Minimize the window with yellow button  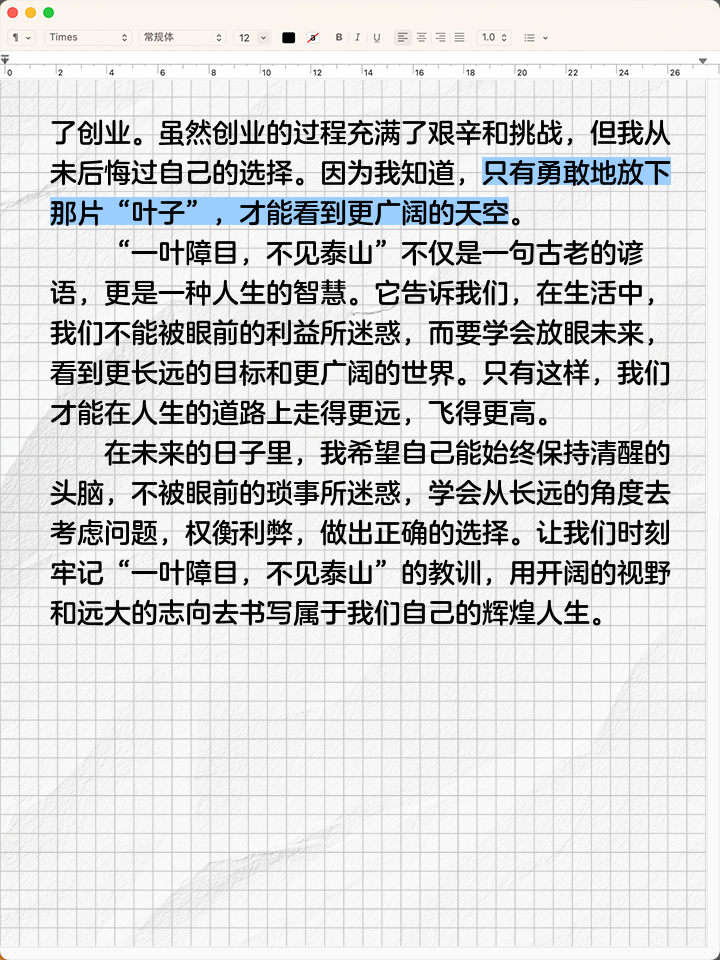click(31, 13)
